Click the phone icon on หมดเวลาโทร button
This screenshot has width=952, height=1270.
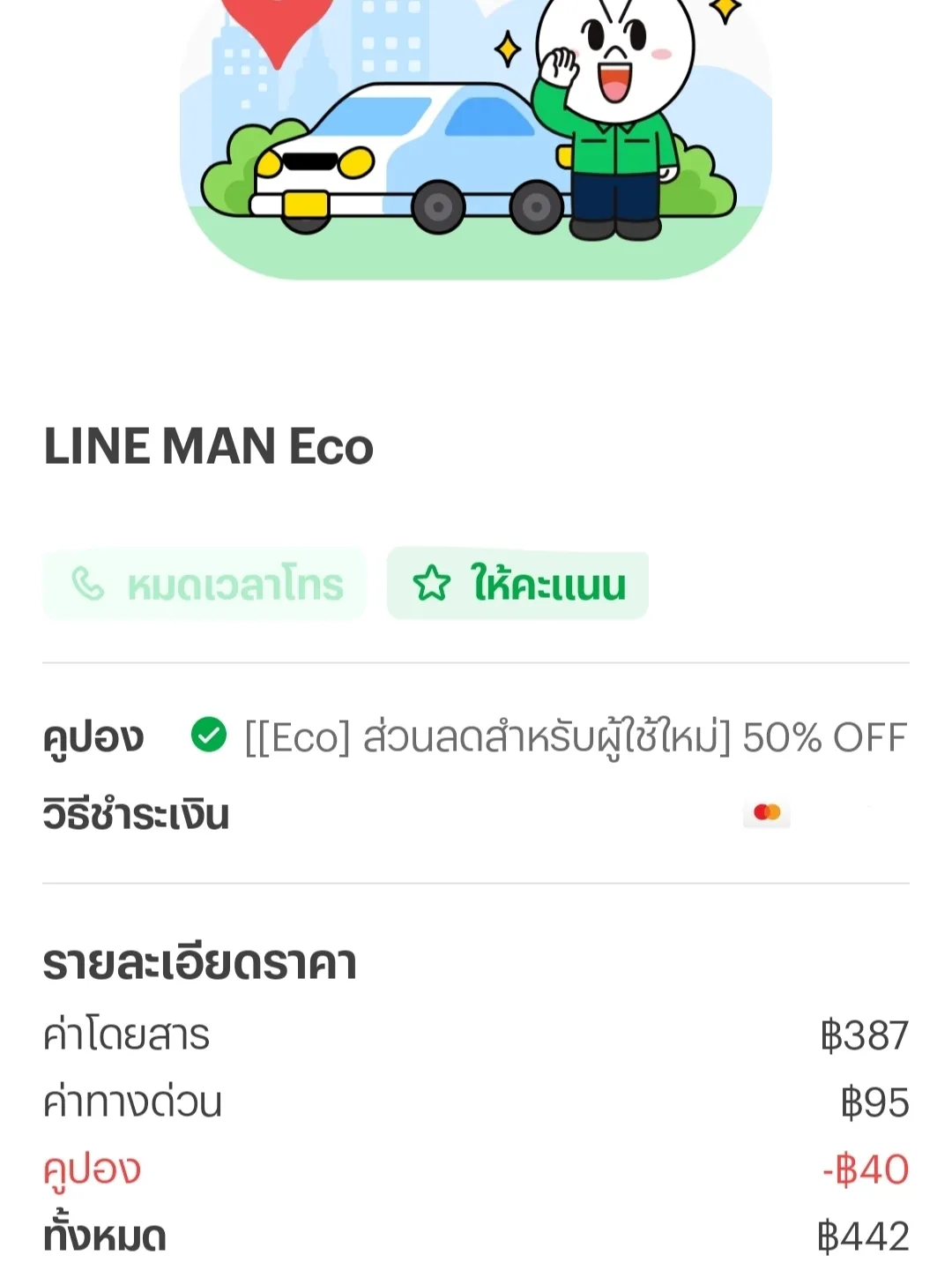tap(86, 583)
